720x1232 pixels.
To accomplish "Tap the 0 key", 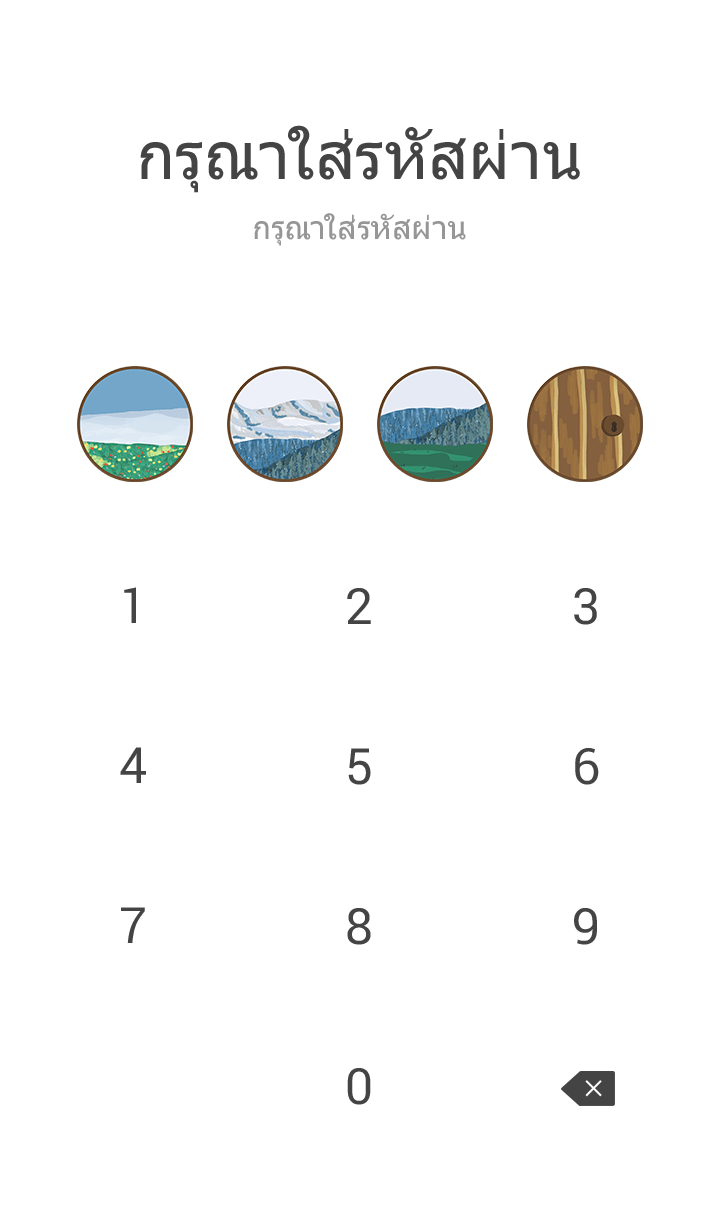I will point(359,1087).
